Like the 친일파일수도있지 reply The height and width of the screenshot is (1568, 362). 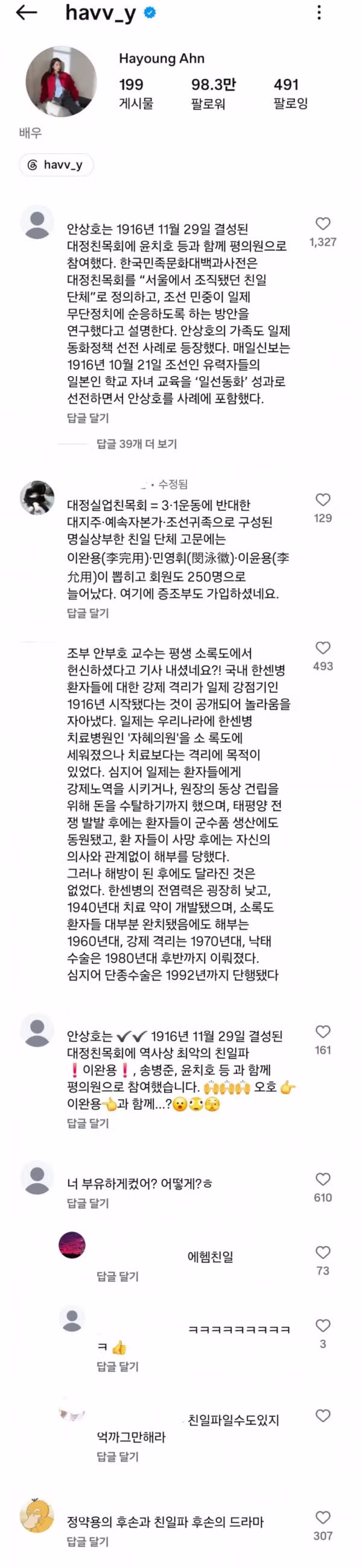[323, 1416]
